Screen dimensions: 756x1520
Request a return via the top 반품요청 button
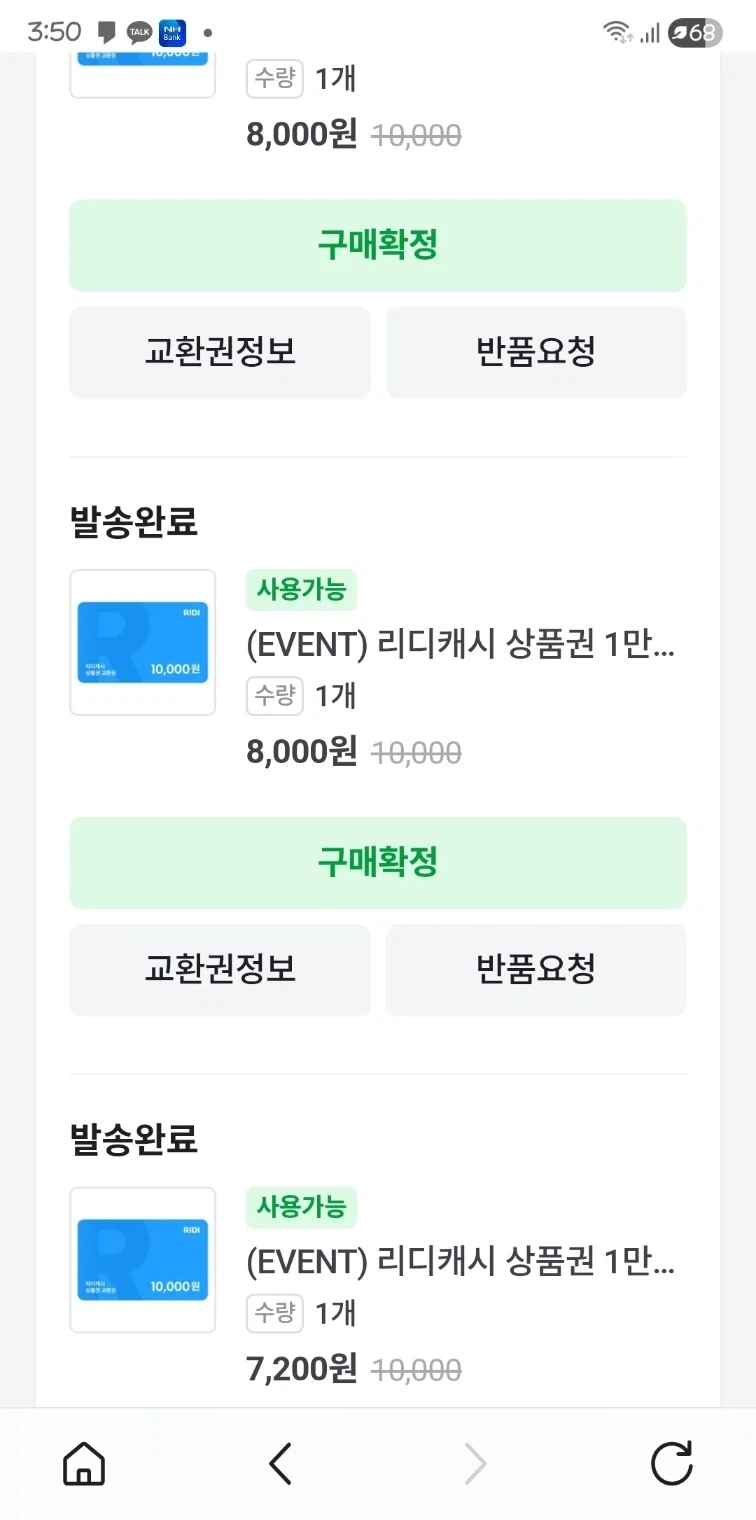(x=536, y=352)
